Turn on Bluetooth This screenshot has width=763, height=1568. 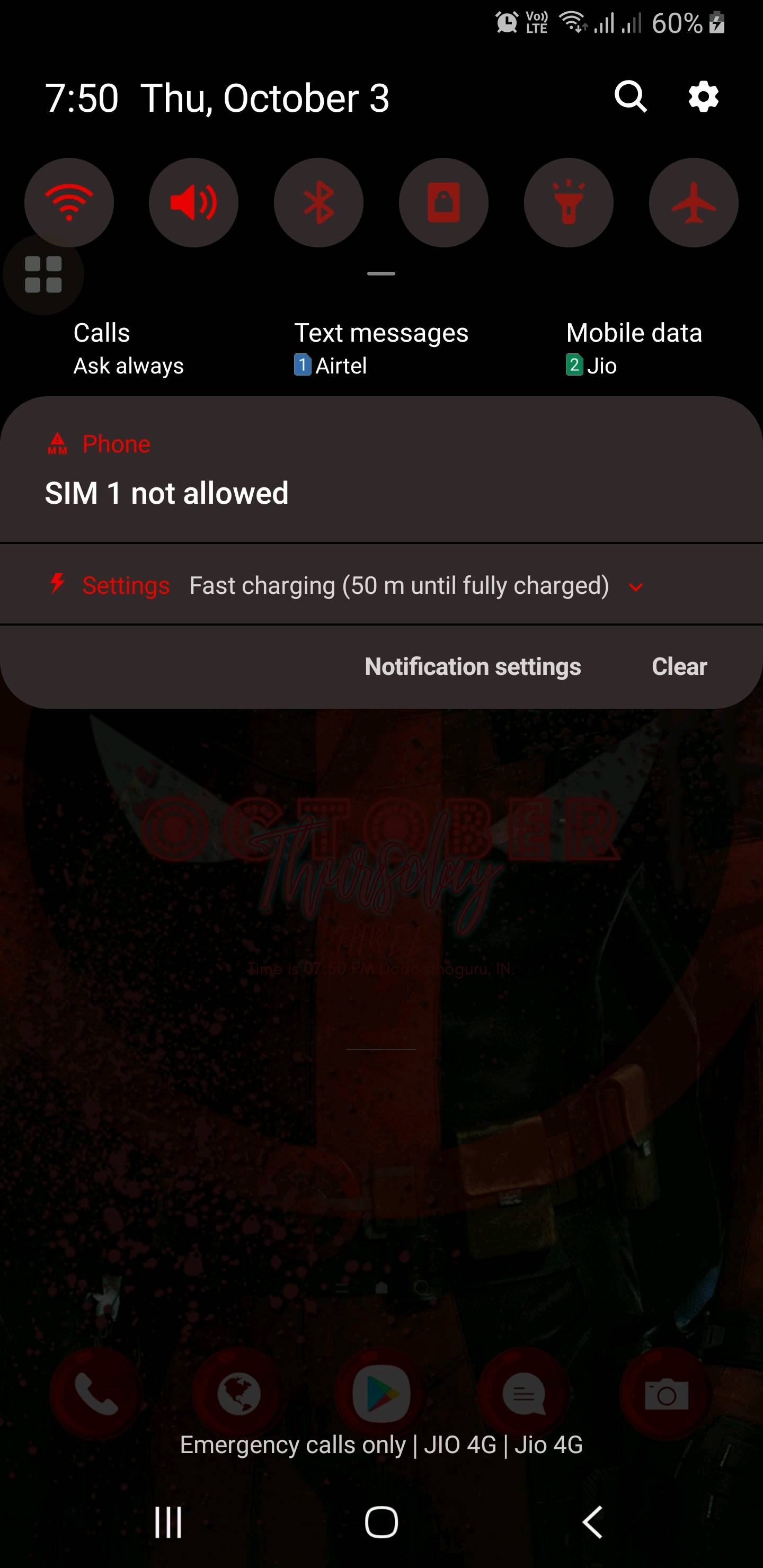(318, 202)
